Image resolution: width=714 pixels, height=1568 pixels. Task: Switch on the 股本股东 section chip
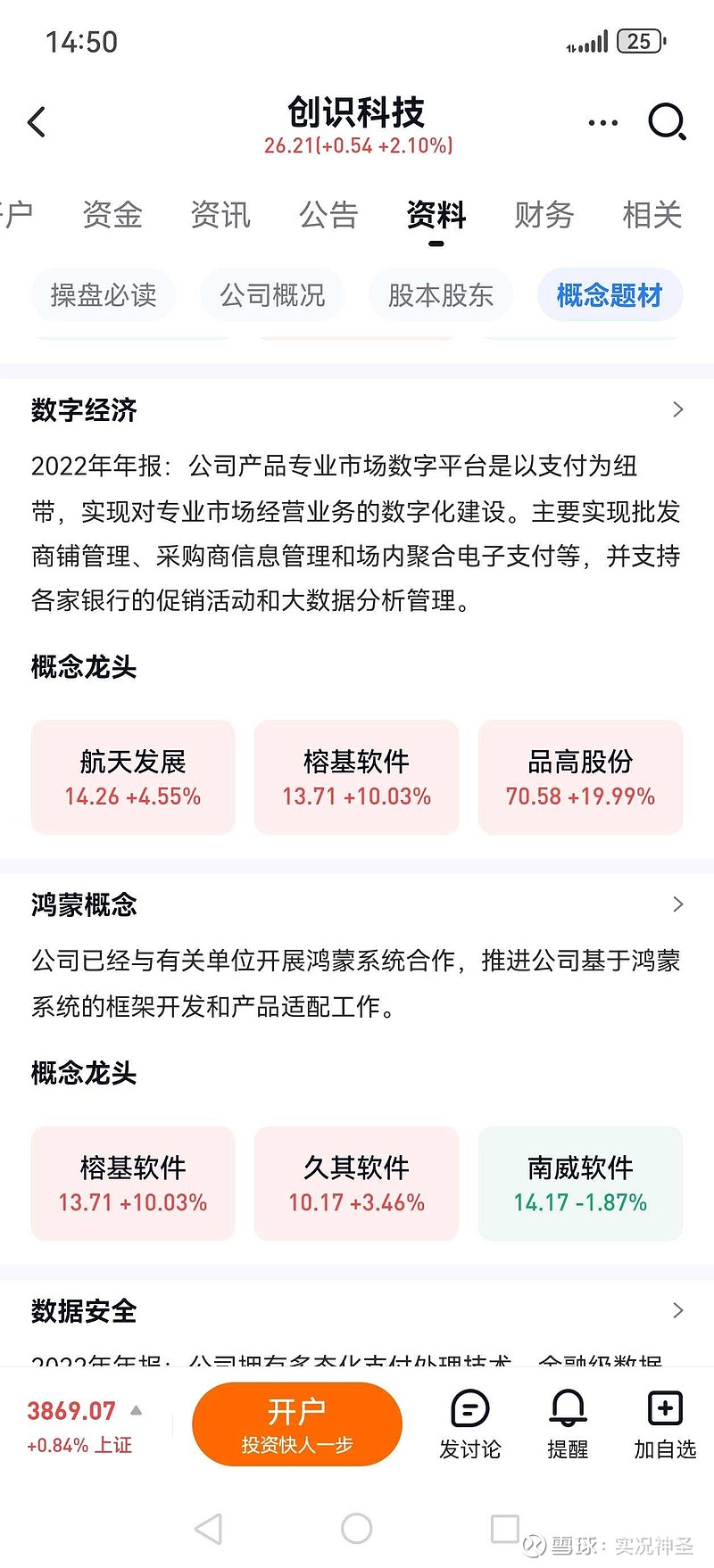click(441, 294)
